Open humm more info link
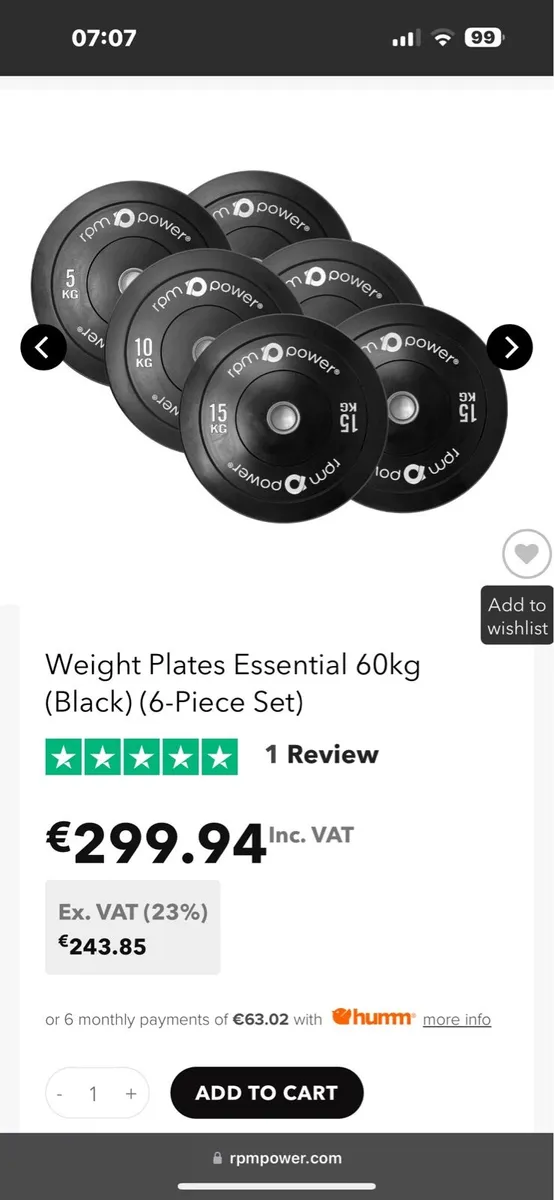This screenshot has height=1200, width=554. 457,1019
